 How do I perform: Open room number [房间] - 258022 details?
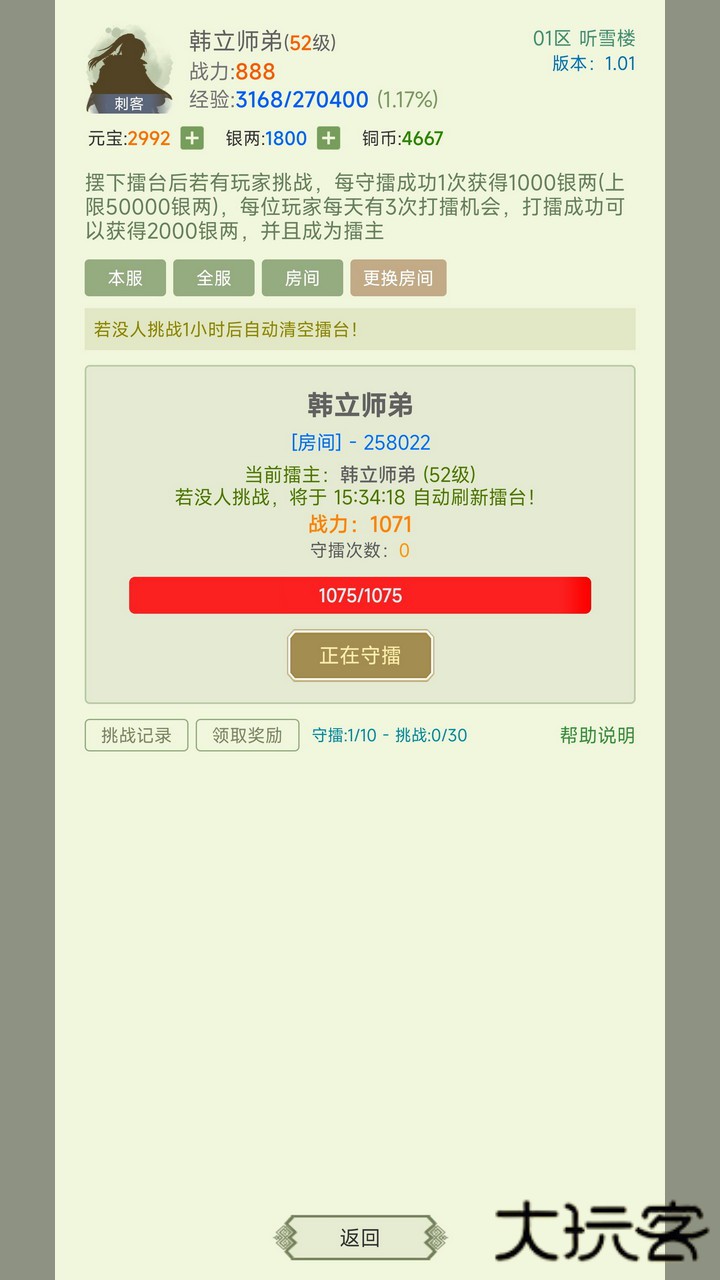click(x=360, y=442)
